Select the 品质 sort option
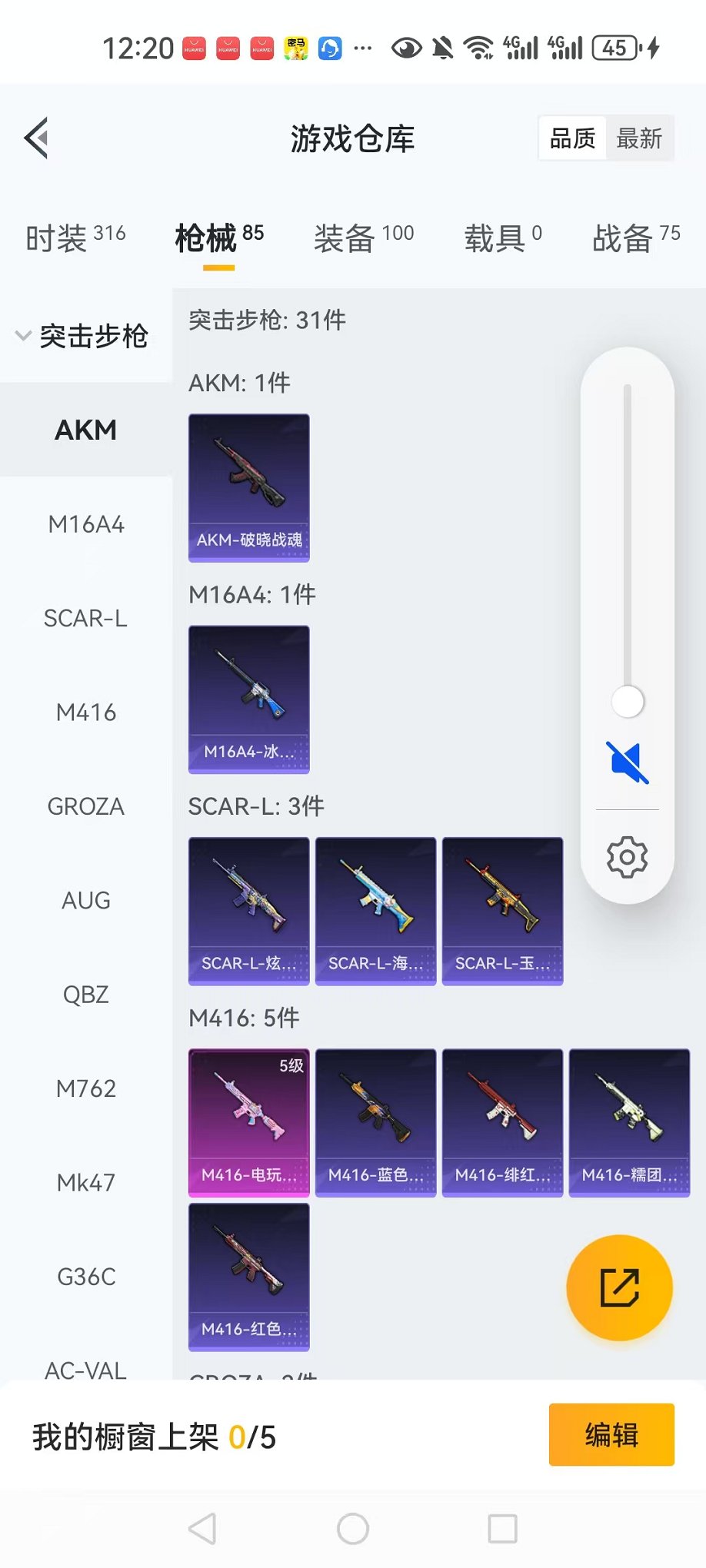The height and width of the screenshot is (1568, 706). pos(573,138)
